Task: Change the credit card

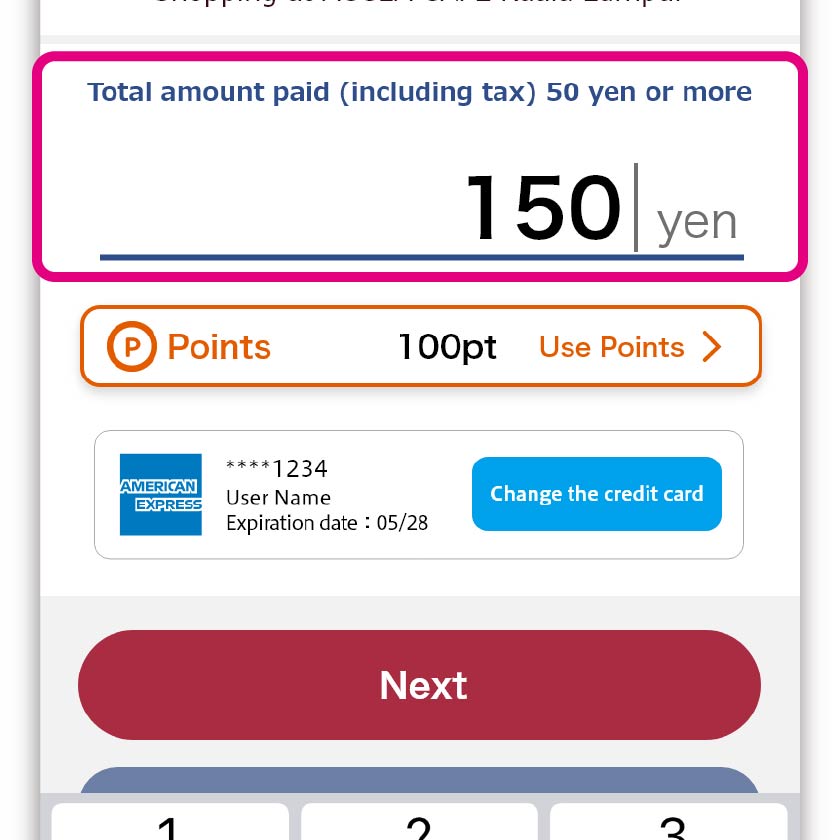Action: click(x=596, y=494)
